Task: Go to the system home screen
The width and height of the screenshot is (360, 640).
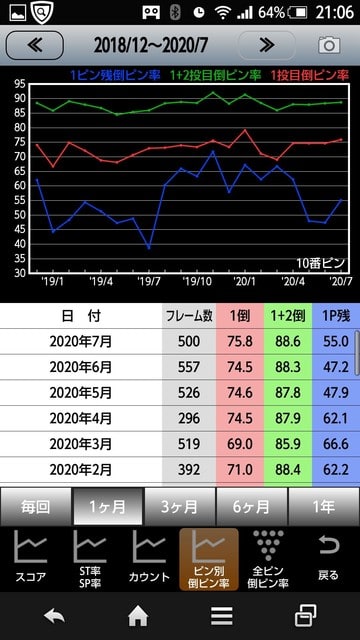Action: [x=138, y=616]
